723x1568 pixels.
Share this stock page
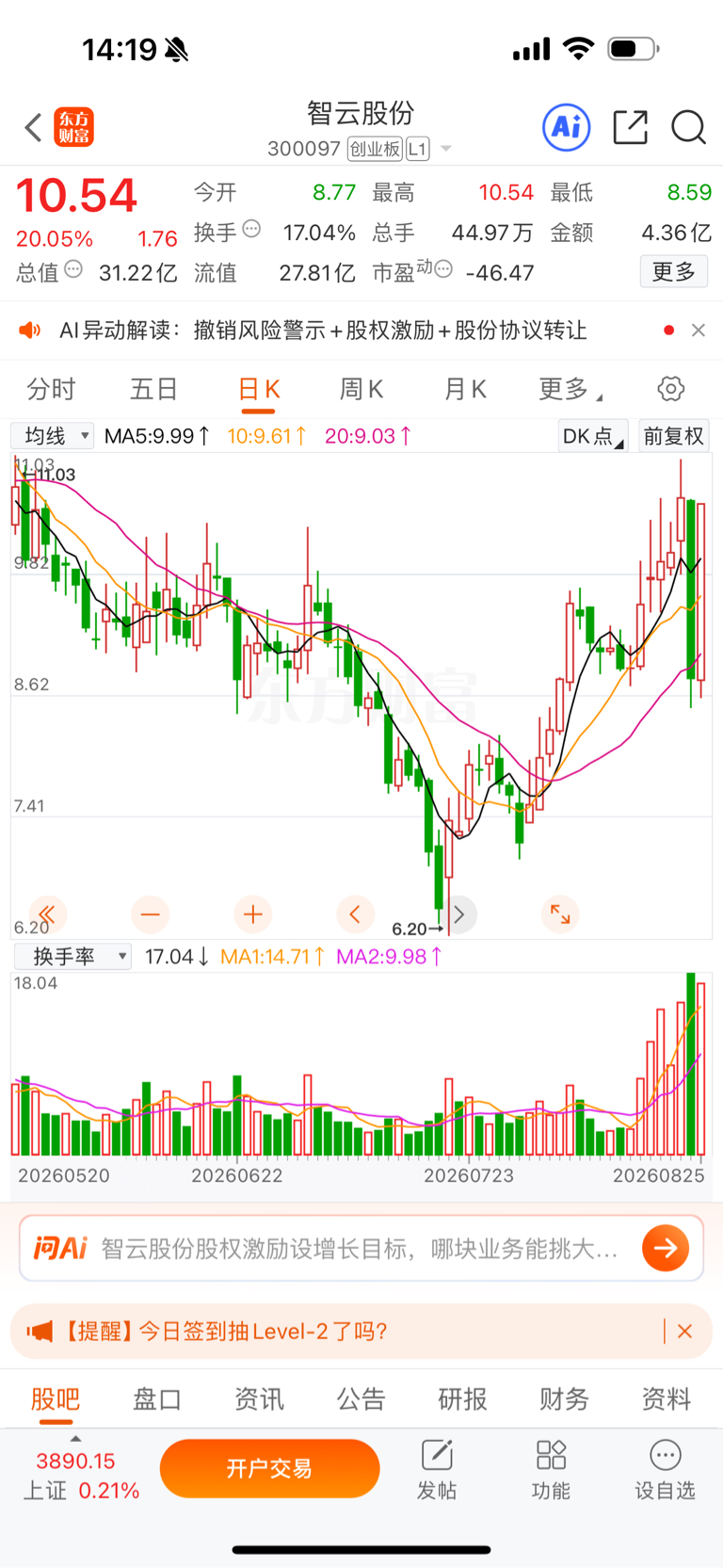(x=630, y=126)
